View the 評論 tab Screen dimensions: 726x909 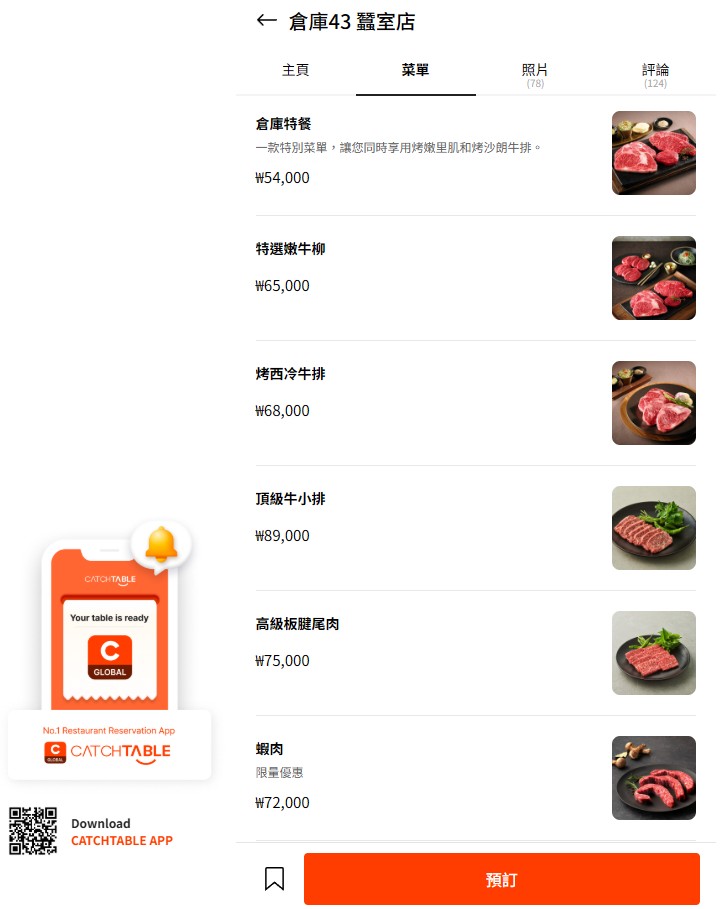655,74
